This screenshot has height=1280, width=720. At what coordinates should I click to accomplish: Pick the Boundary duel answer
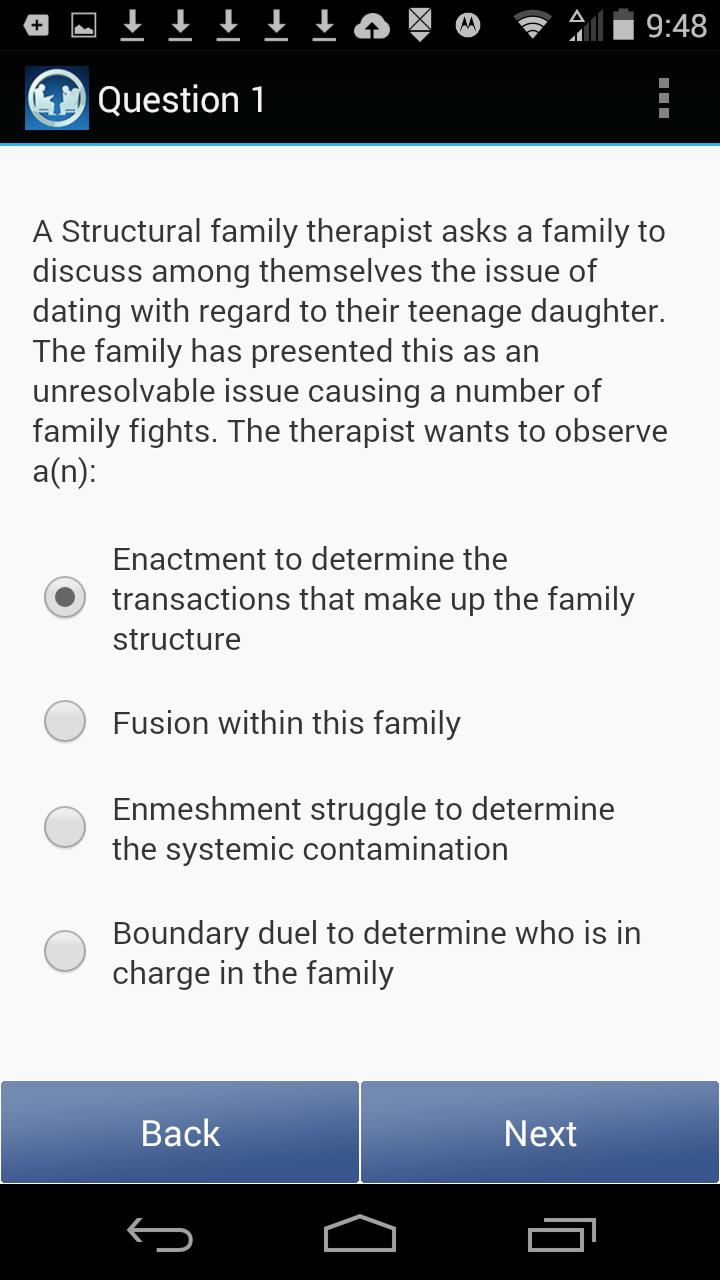coord(65,951)
